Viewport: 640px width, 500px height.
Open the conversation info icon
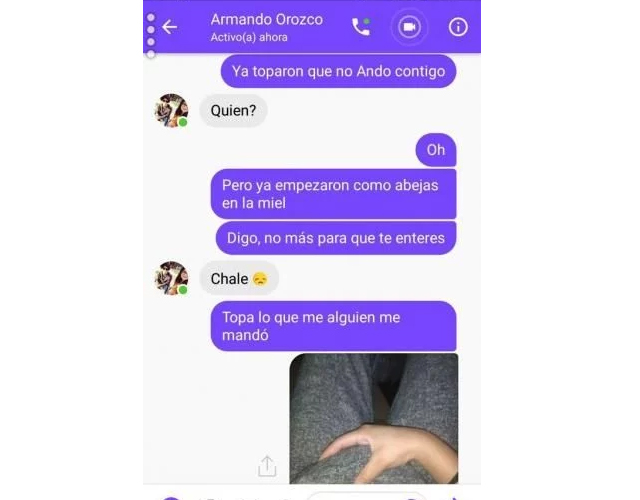(x=458, y=27)
